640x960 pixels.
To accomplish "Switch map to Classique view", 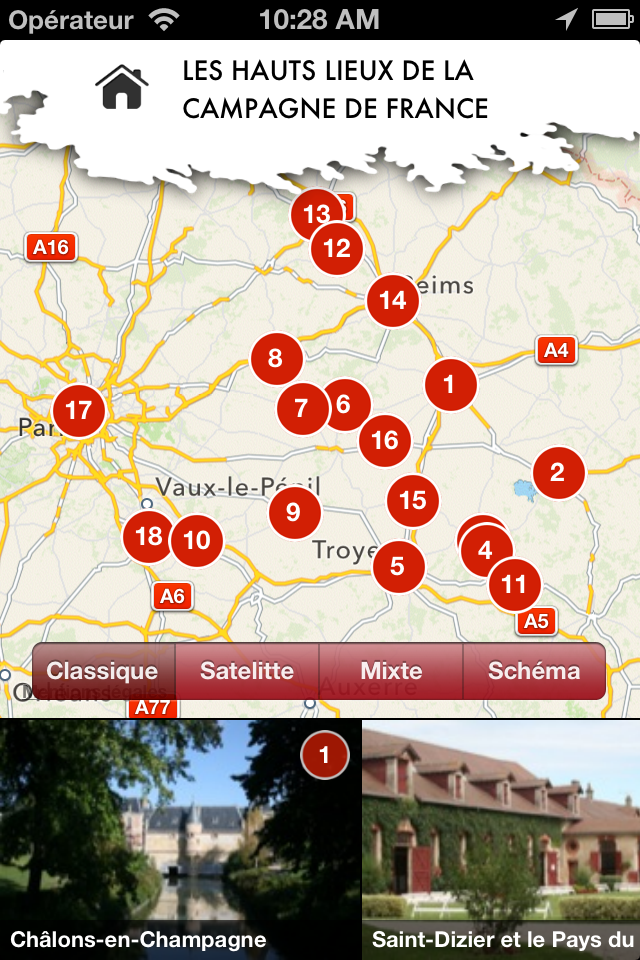I will (x=103, y=671).
